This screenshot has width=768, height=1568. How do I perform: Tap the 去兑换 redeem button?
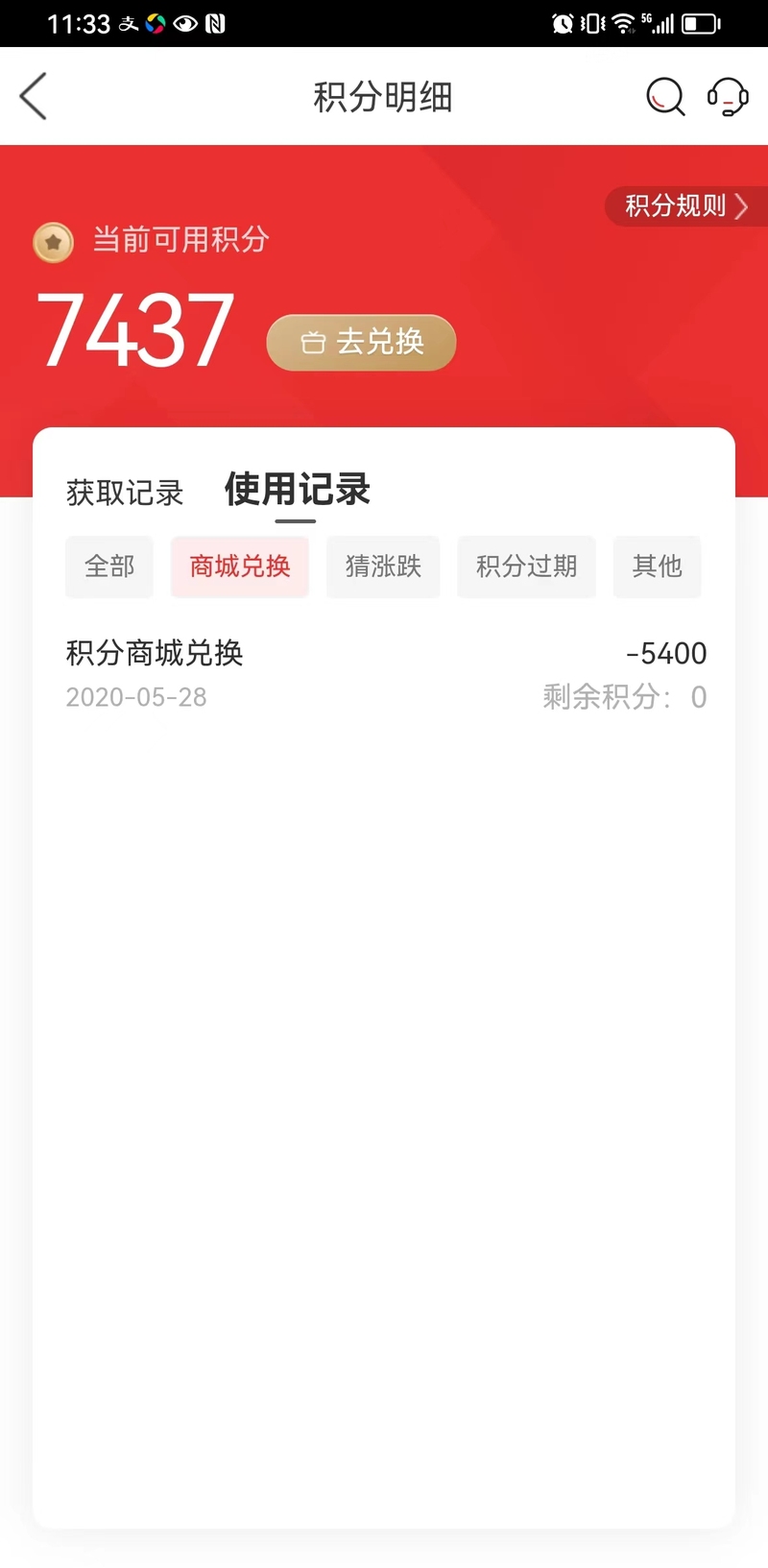361,343
